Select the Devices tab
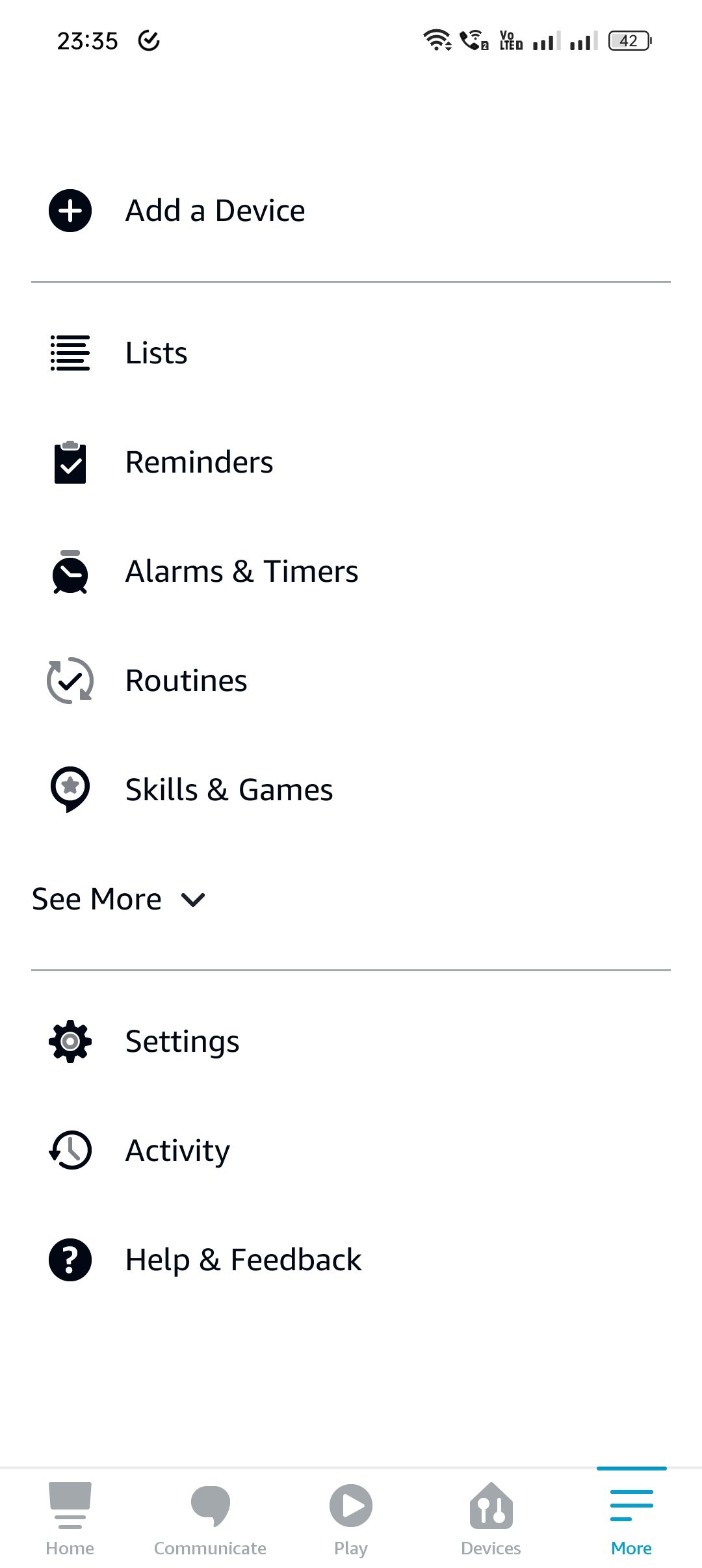 (491, 1519)
